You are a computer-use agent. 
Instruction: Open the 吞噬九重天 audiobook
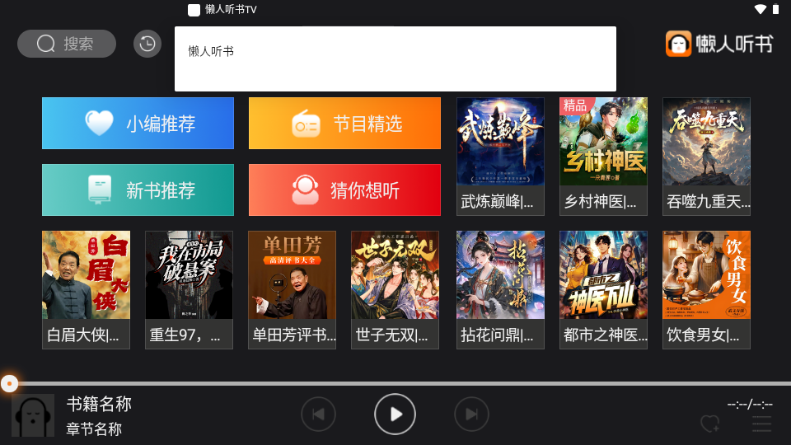[x=706, y=155]
